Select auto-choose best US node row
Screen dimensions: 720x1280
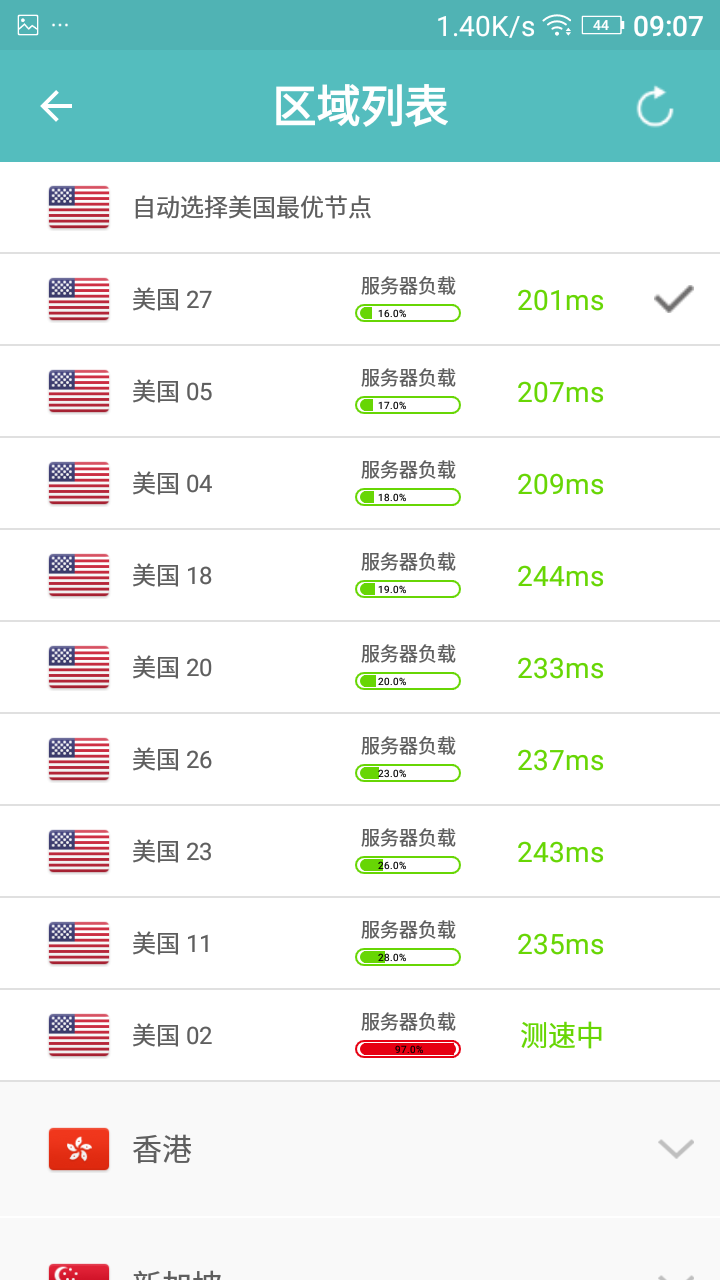tap(360, 208)
